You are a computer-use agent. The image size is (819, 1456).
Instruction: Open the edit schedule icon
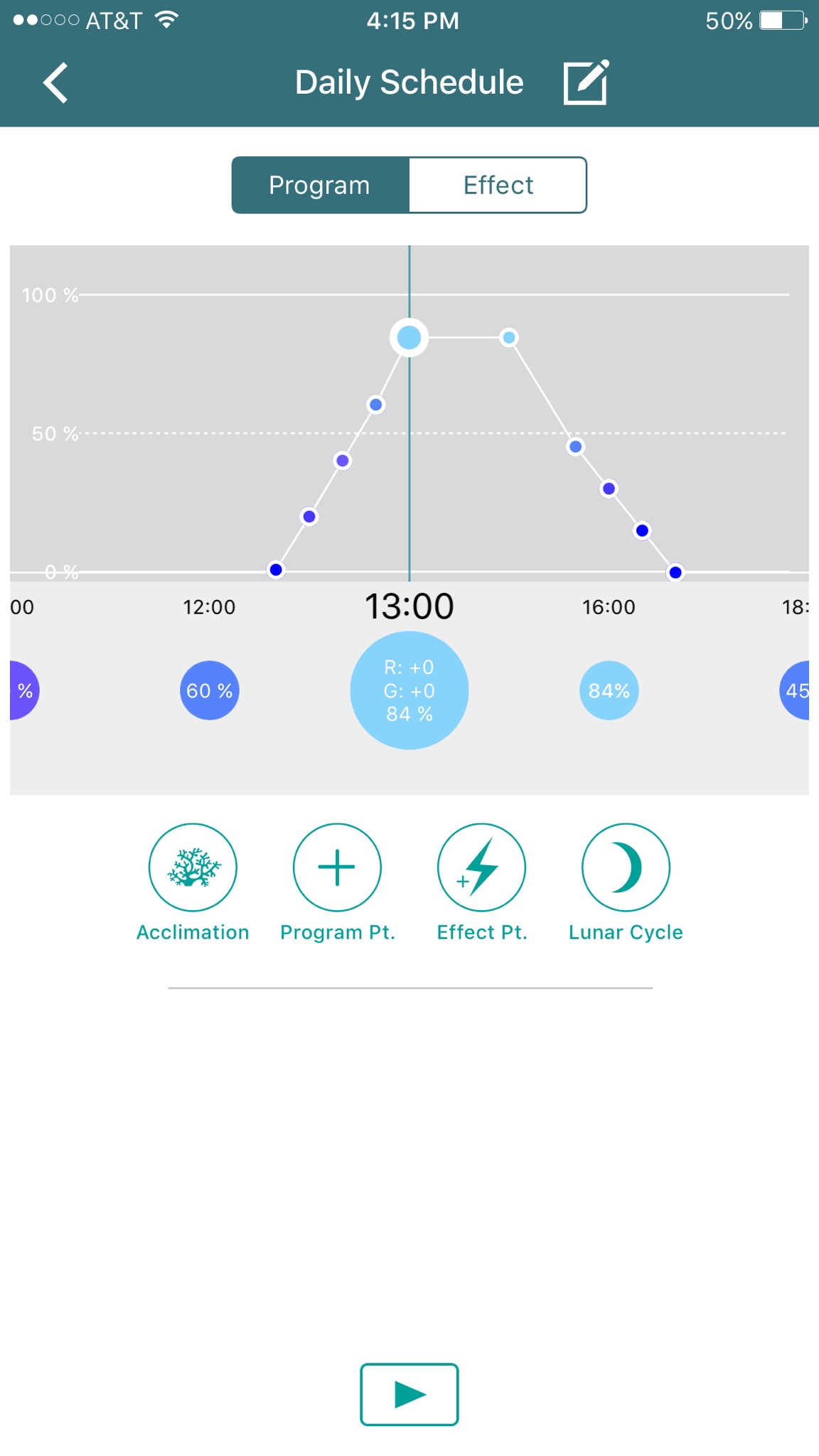[586, 82]
